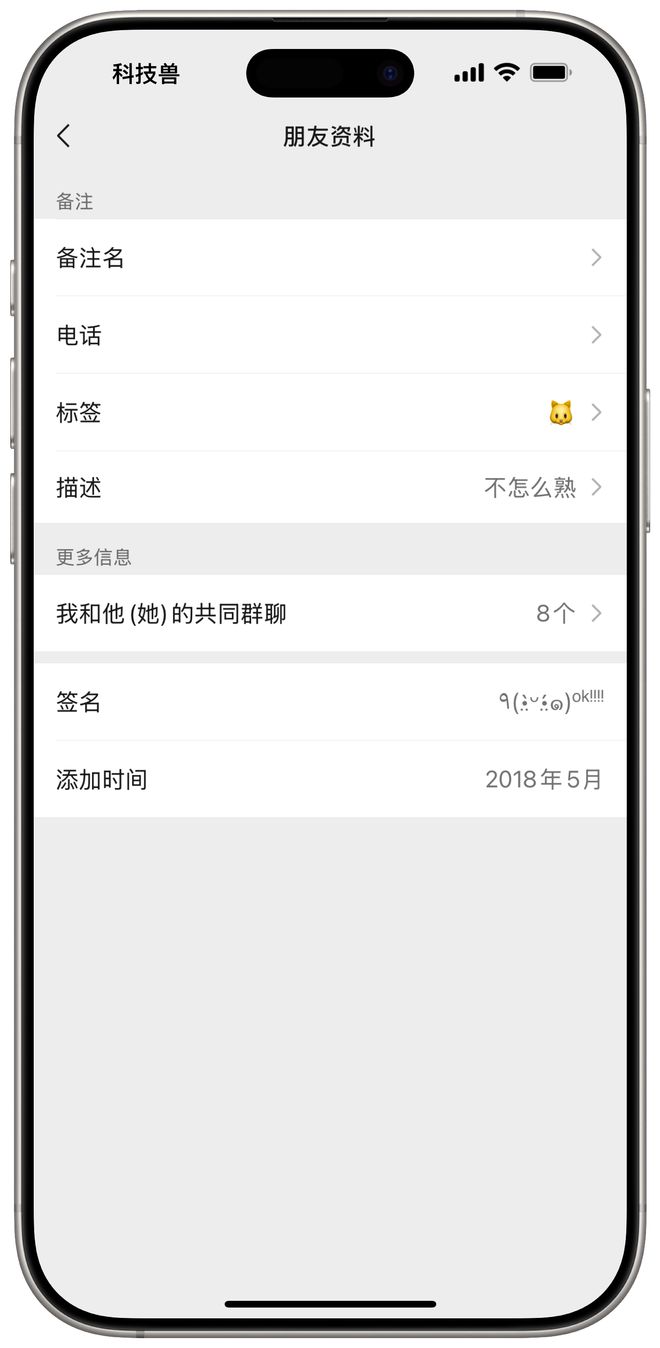
Task: Open the 备注名 row
Action: pos(330,258)
